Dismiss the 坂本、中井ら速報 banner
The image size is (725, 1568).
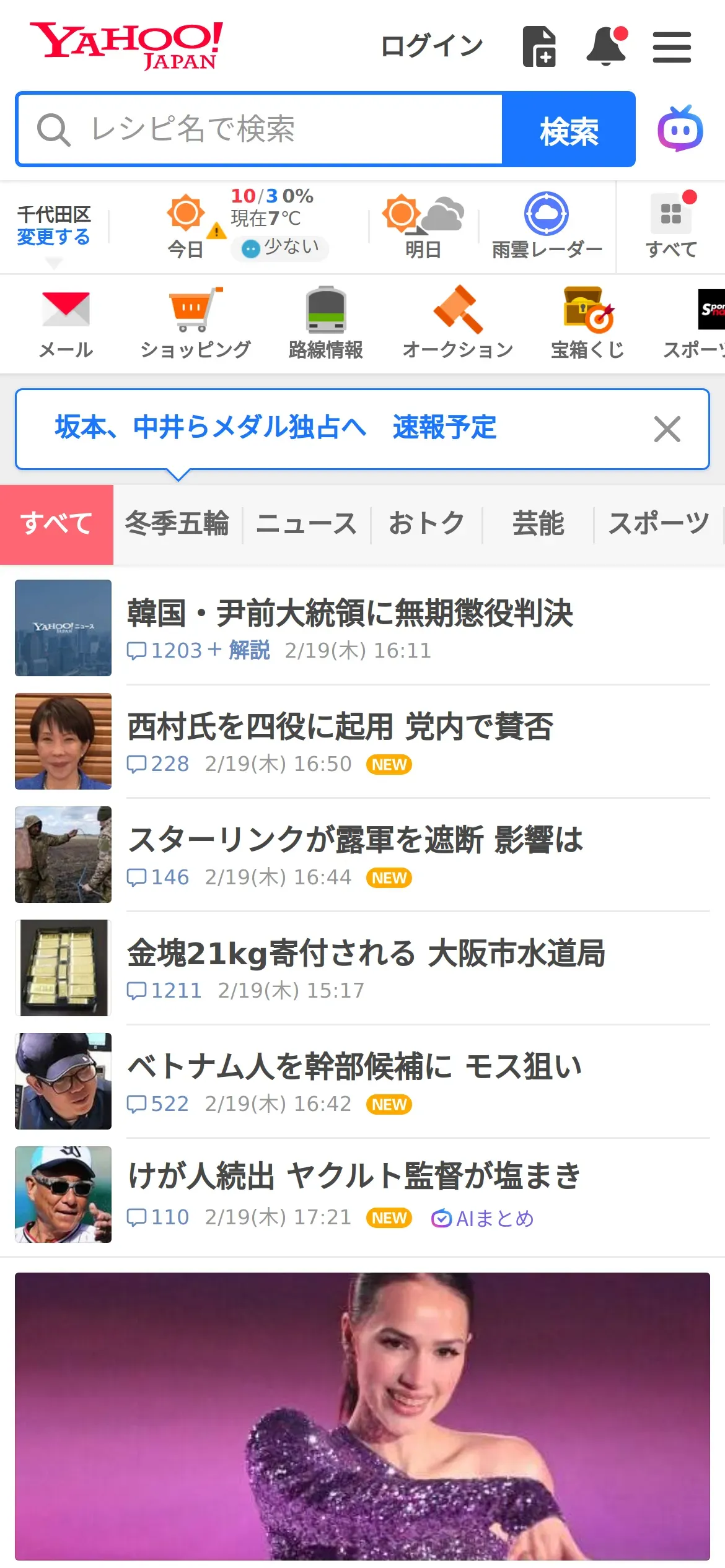coord(667,429)
